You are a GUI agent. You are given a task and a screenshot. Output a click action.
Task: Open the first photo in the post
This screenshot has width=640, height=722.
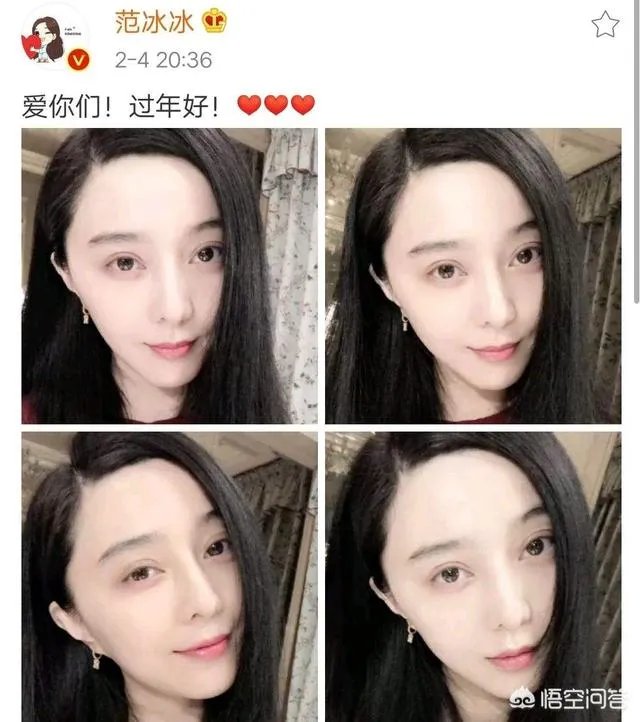[x=169, y=275]
